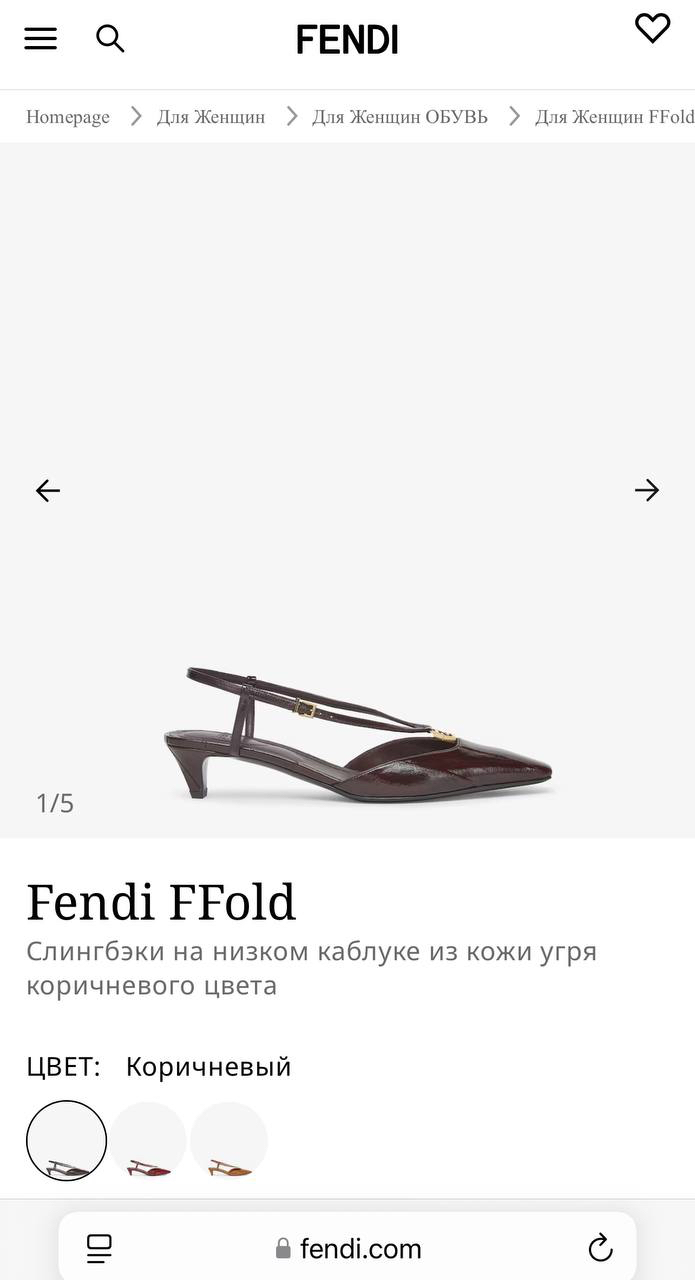Select the red color swatch
This screenshot has height=1280, width=695.
(148, 1141)
